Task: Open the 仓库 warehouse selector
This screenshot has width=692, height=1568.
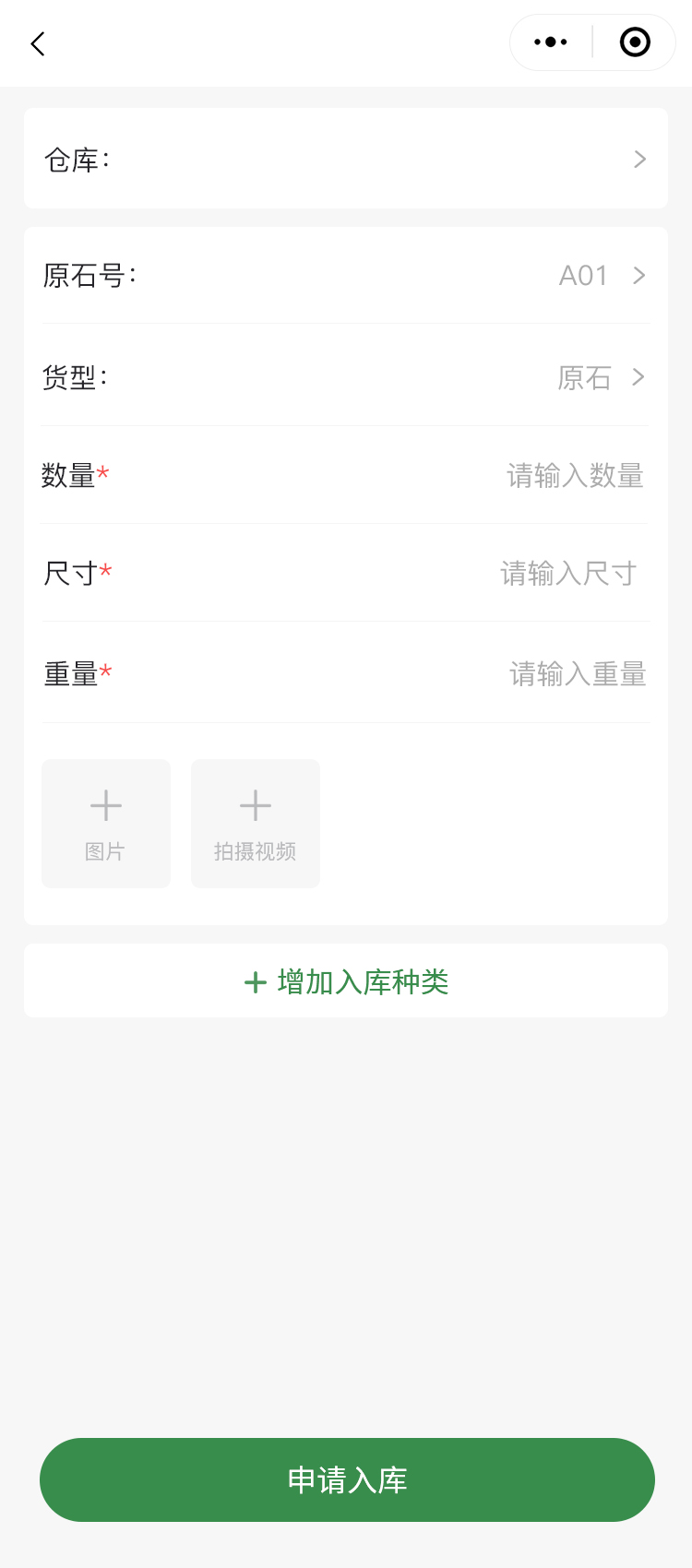Action: coord(346,160)
